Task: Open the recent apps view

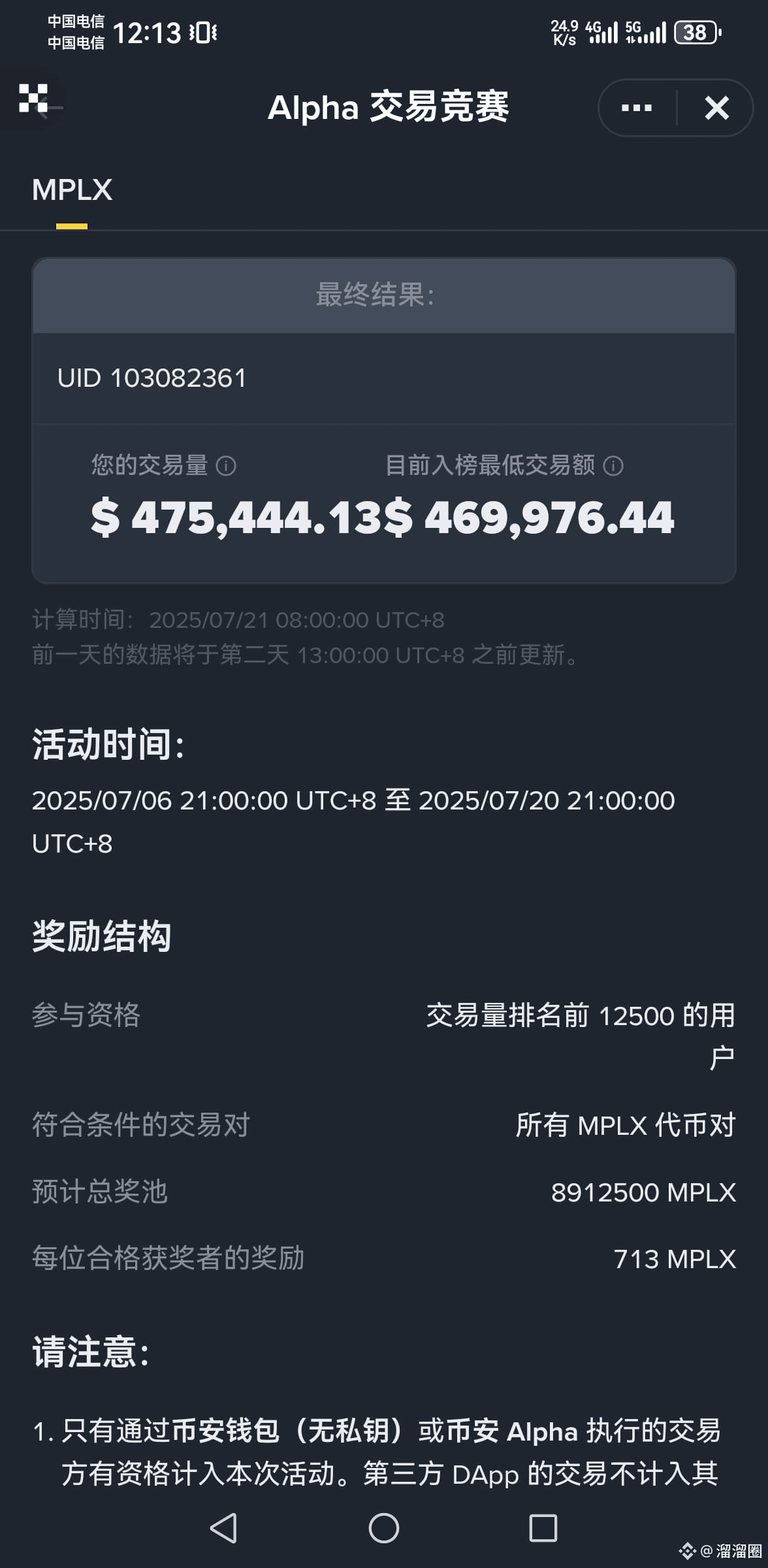Action: [543, 1528]
